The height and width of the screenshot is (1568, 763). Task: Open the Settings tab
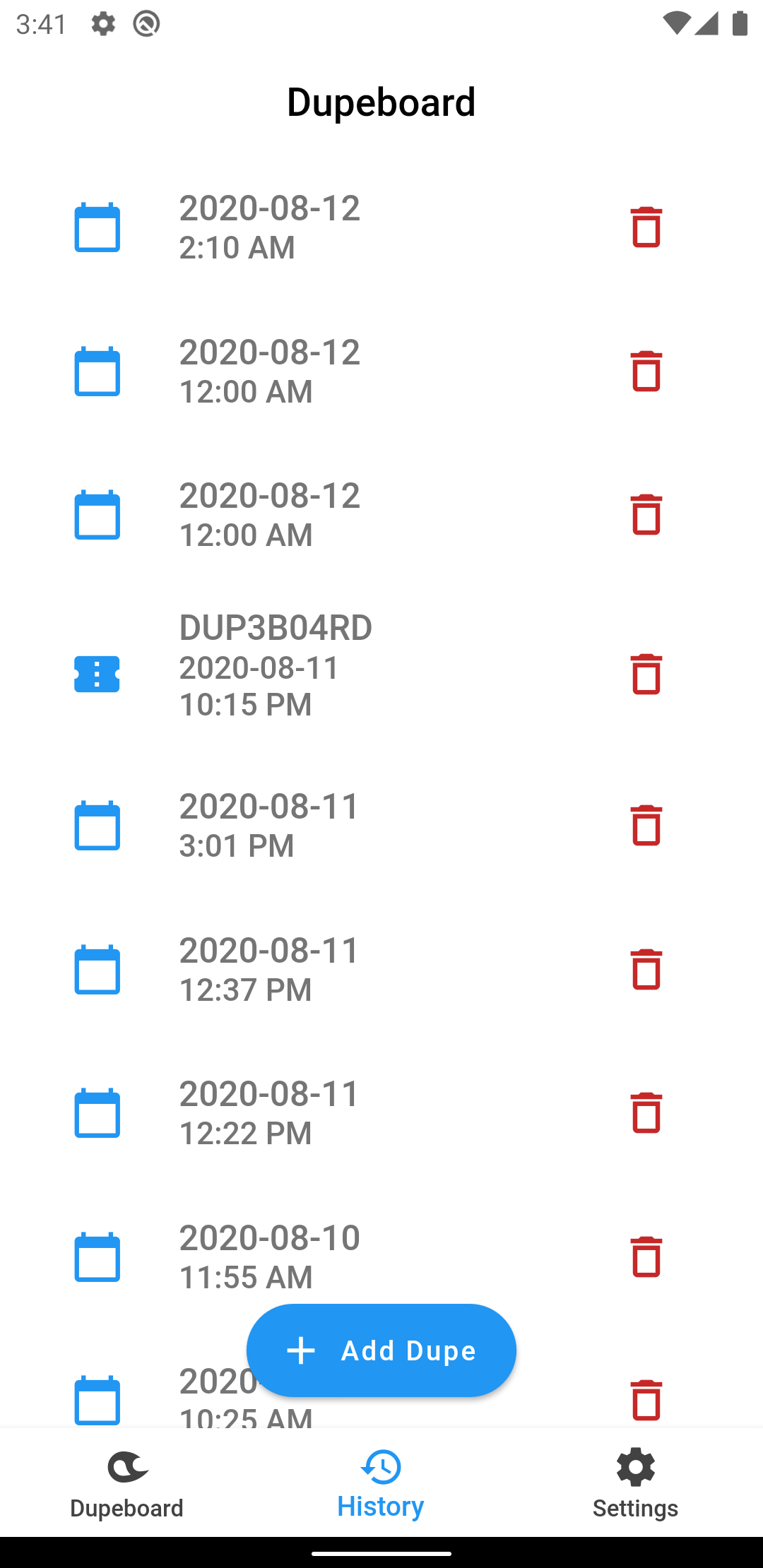click(635, 1483)
